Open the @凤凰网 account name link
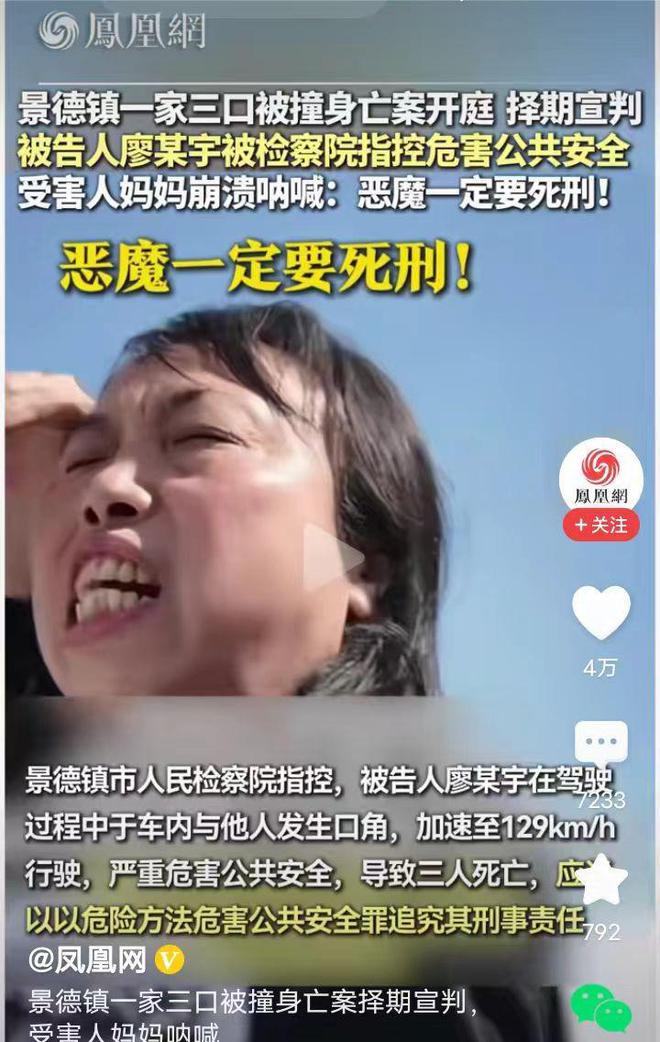Screen dimensions: 660x1042 [88, 961]
